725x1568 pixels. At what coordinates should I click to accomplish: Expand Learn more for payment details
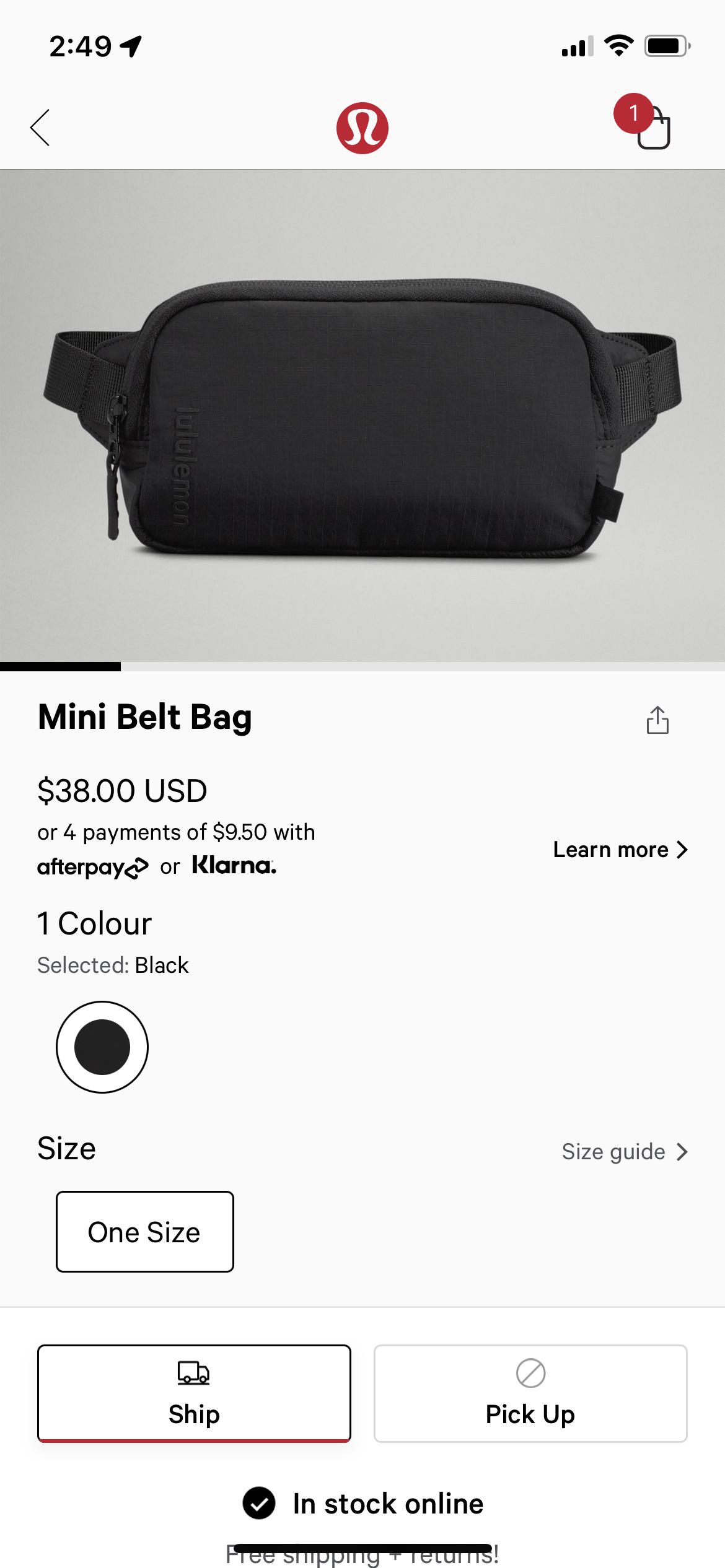tap(619, 850)
